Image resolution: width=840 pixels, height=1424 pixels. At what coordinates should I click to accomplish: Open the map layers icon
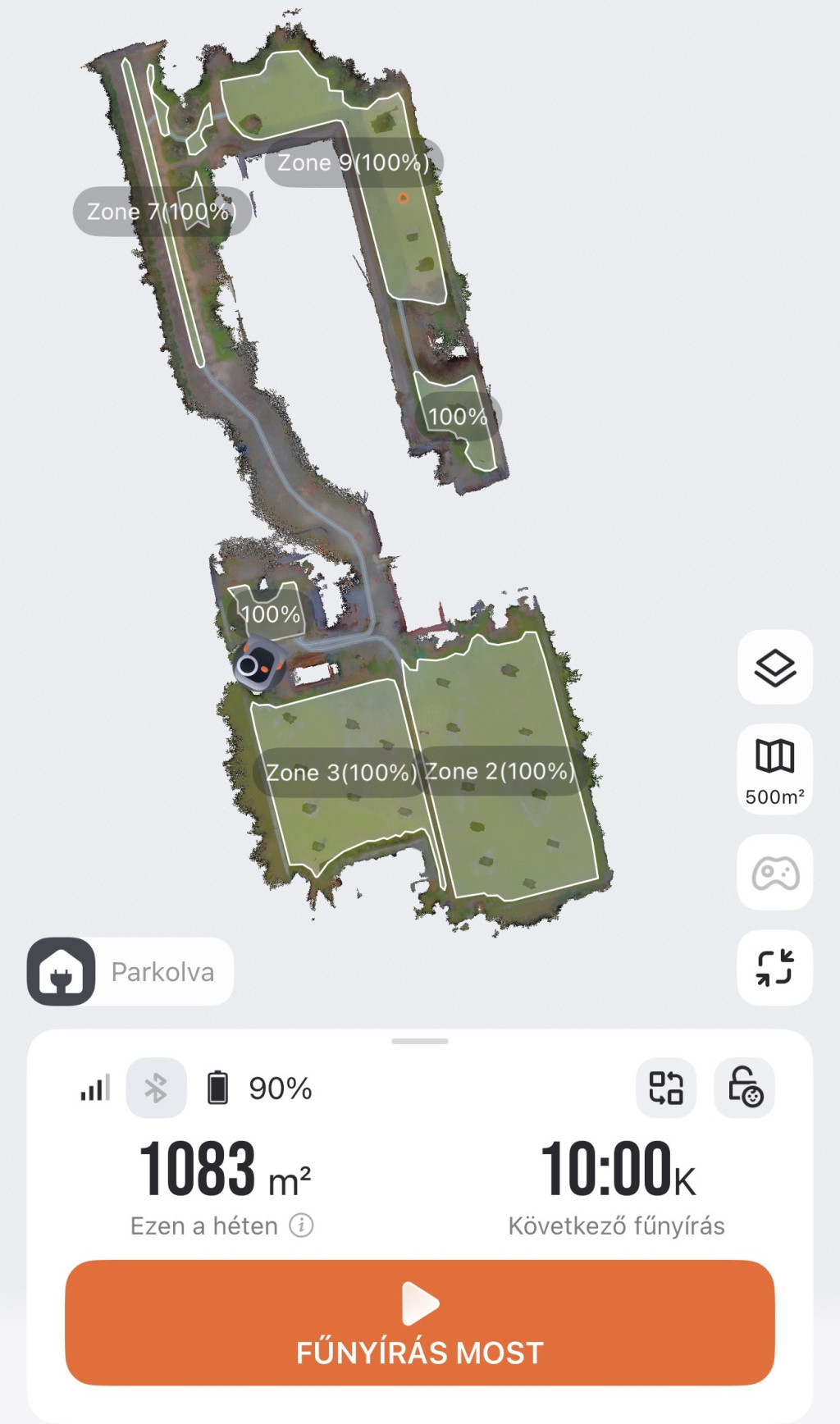(x=775, y=667)
